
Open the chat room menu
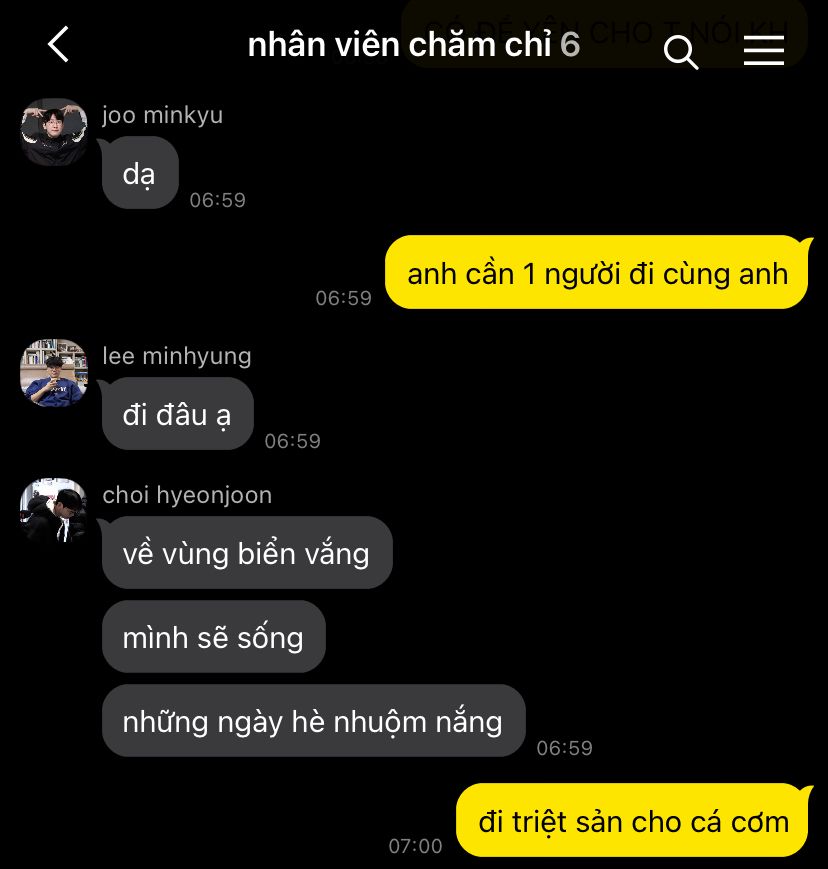click(764, 50)
